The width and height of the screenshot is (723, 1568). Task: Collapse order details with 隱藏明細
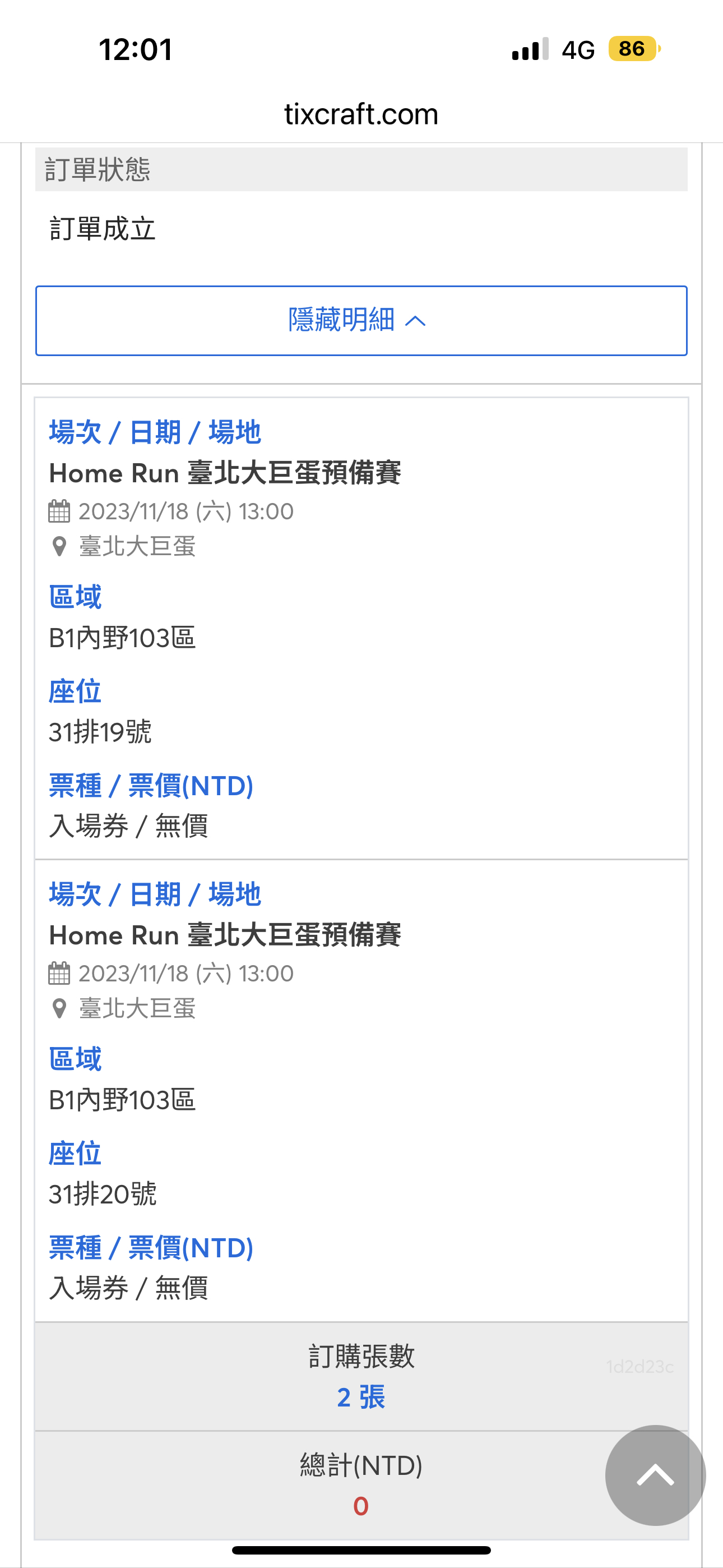[x=361, y=320]
